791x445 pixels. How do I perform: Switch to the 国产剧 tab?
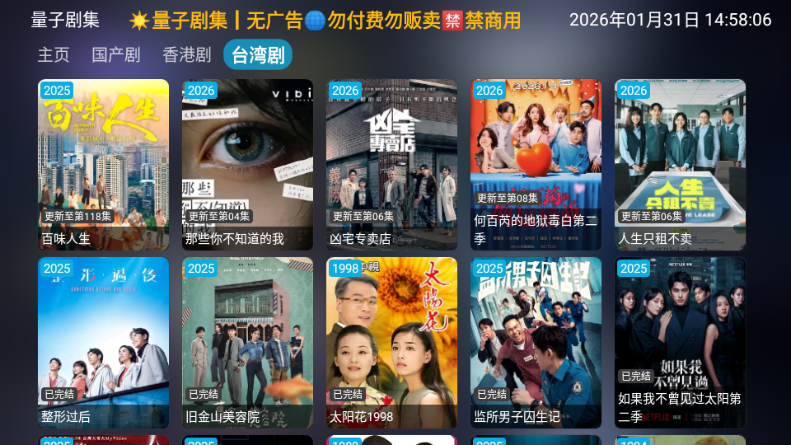(x=116, y=56)
